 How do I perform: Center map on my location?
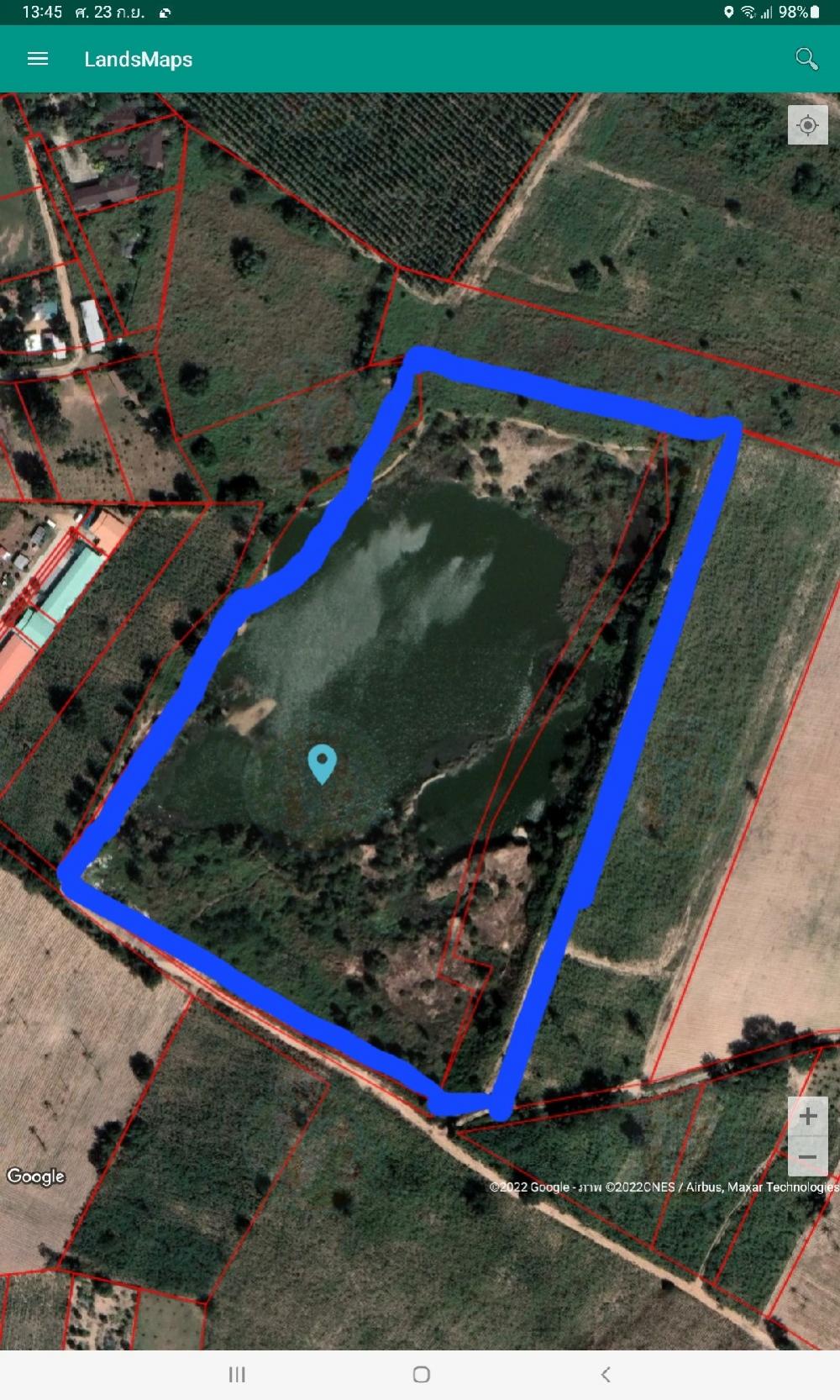[x=808, y=125]
